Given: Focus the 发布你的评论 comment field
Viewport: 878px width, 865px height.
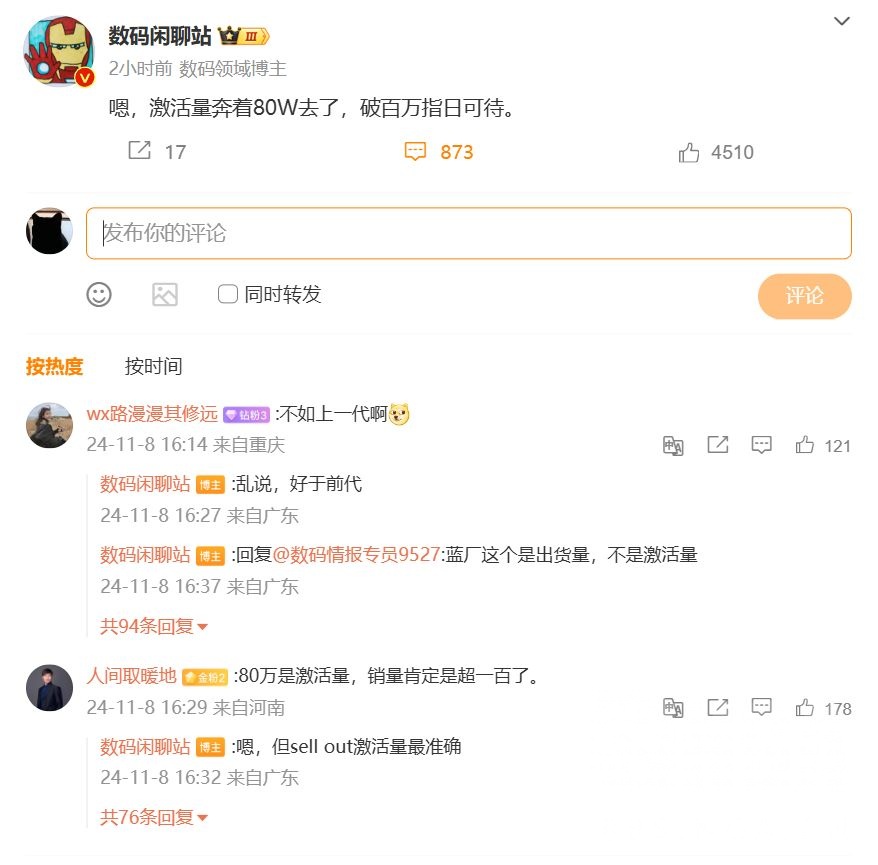Looking at the screenshot, I should pyautogui.click(x=468, y=233).
